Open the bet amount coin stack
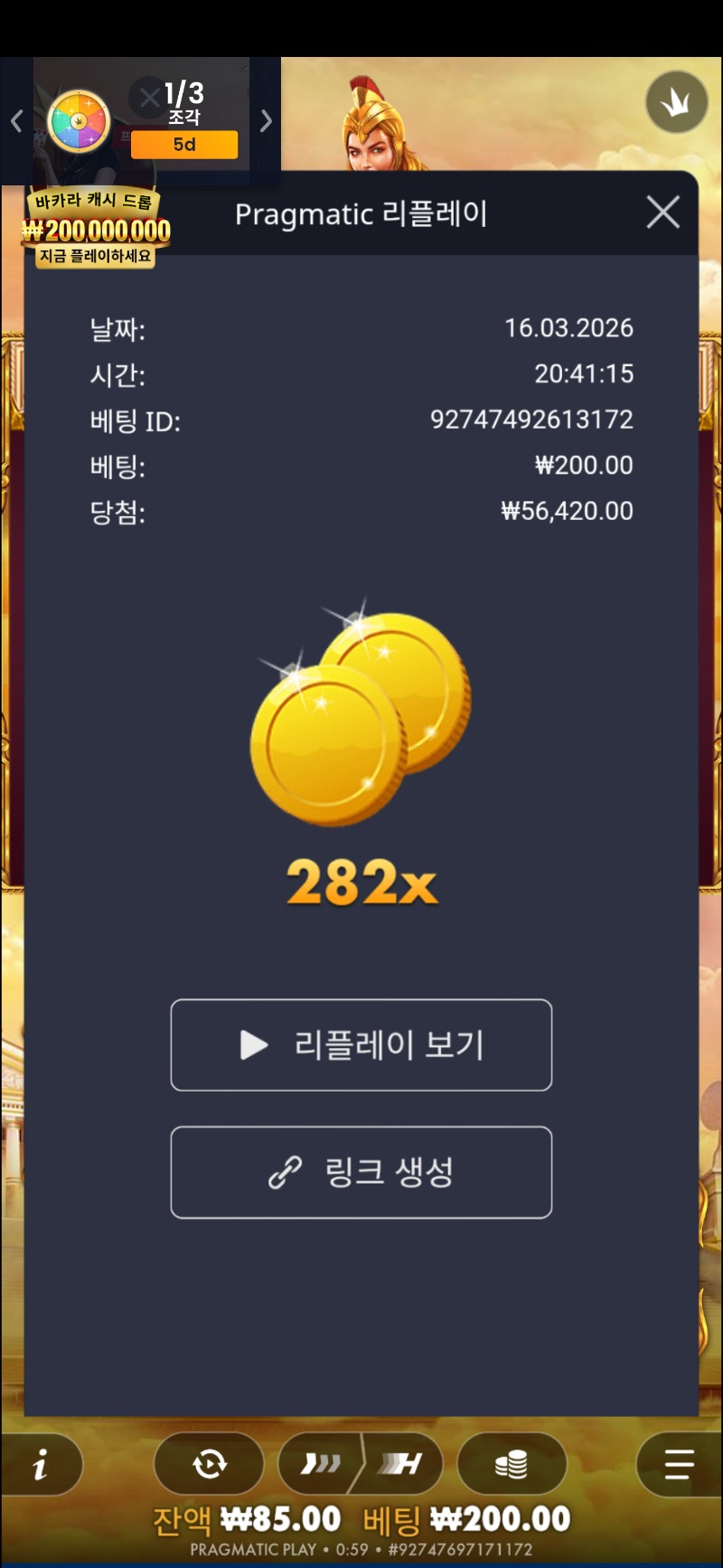This screenshot has width=723, height=1568. pos(512,1463)
